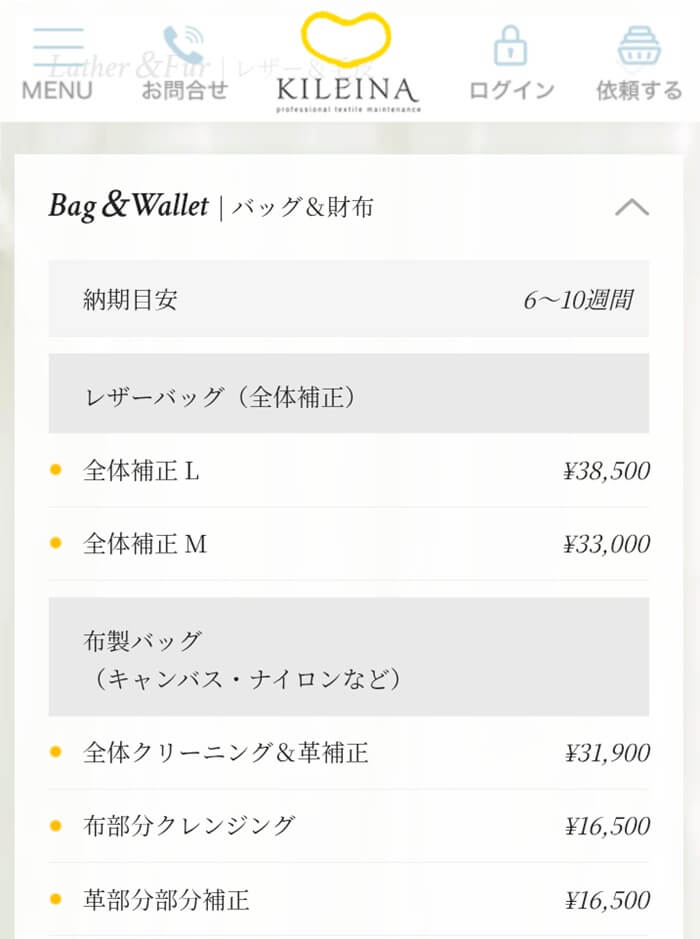Open the ログイン login page
Viewport: 700px width, 939px height.
511,62
